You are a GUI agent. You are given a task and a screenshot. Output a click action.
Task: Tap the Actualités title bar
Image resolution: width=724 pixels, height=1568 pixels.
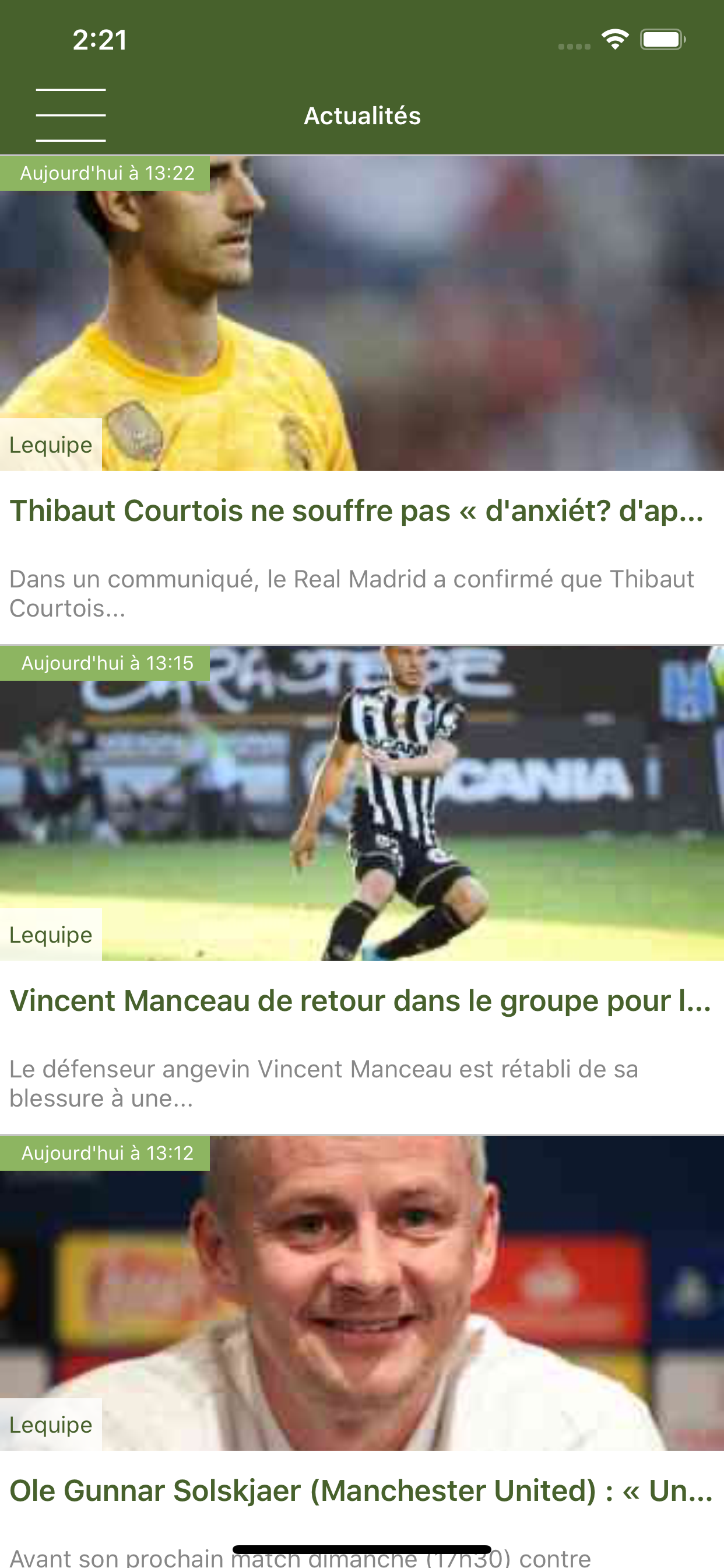coord(362,115)
